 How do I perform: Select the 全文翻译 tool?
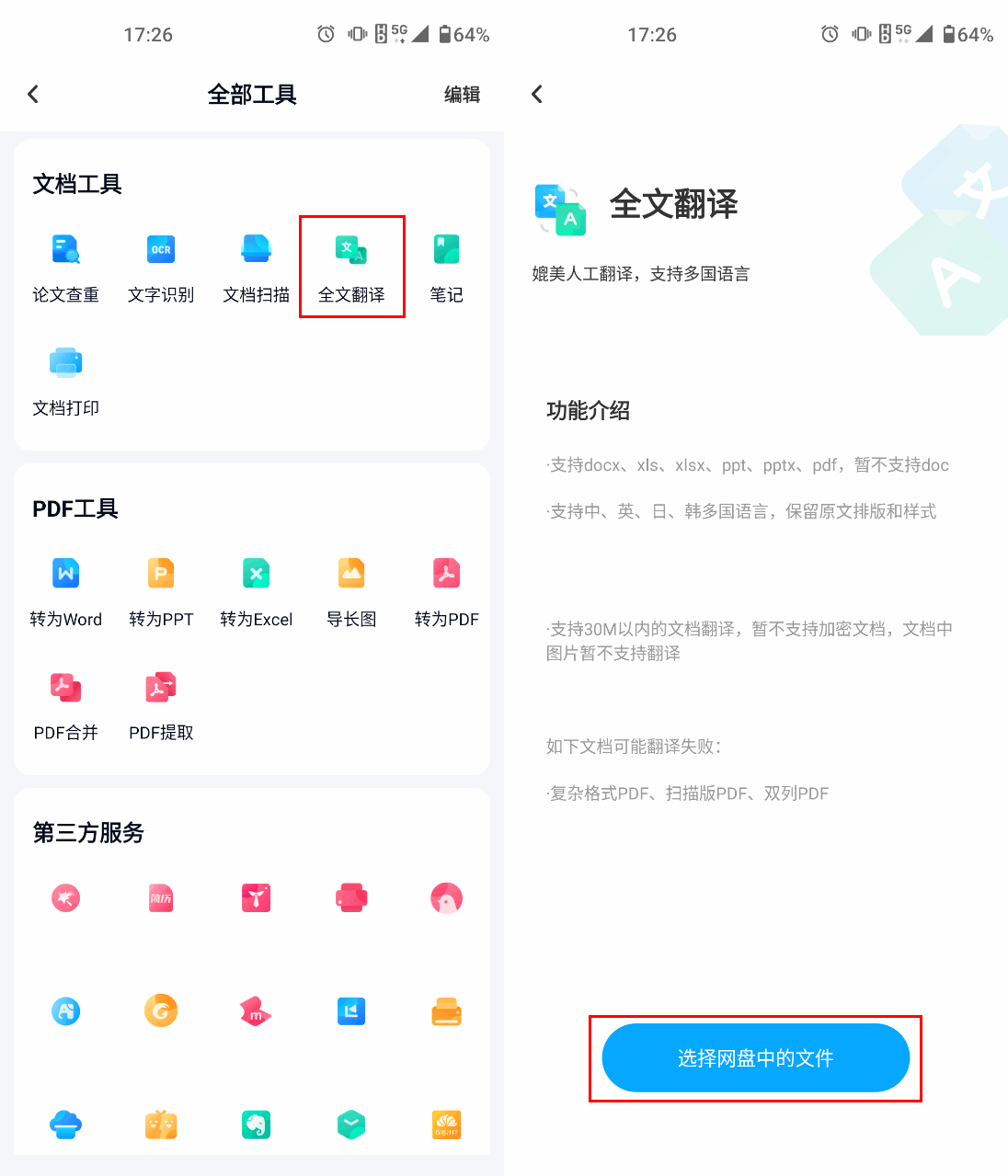tap(351, 267)
